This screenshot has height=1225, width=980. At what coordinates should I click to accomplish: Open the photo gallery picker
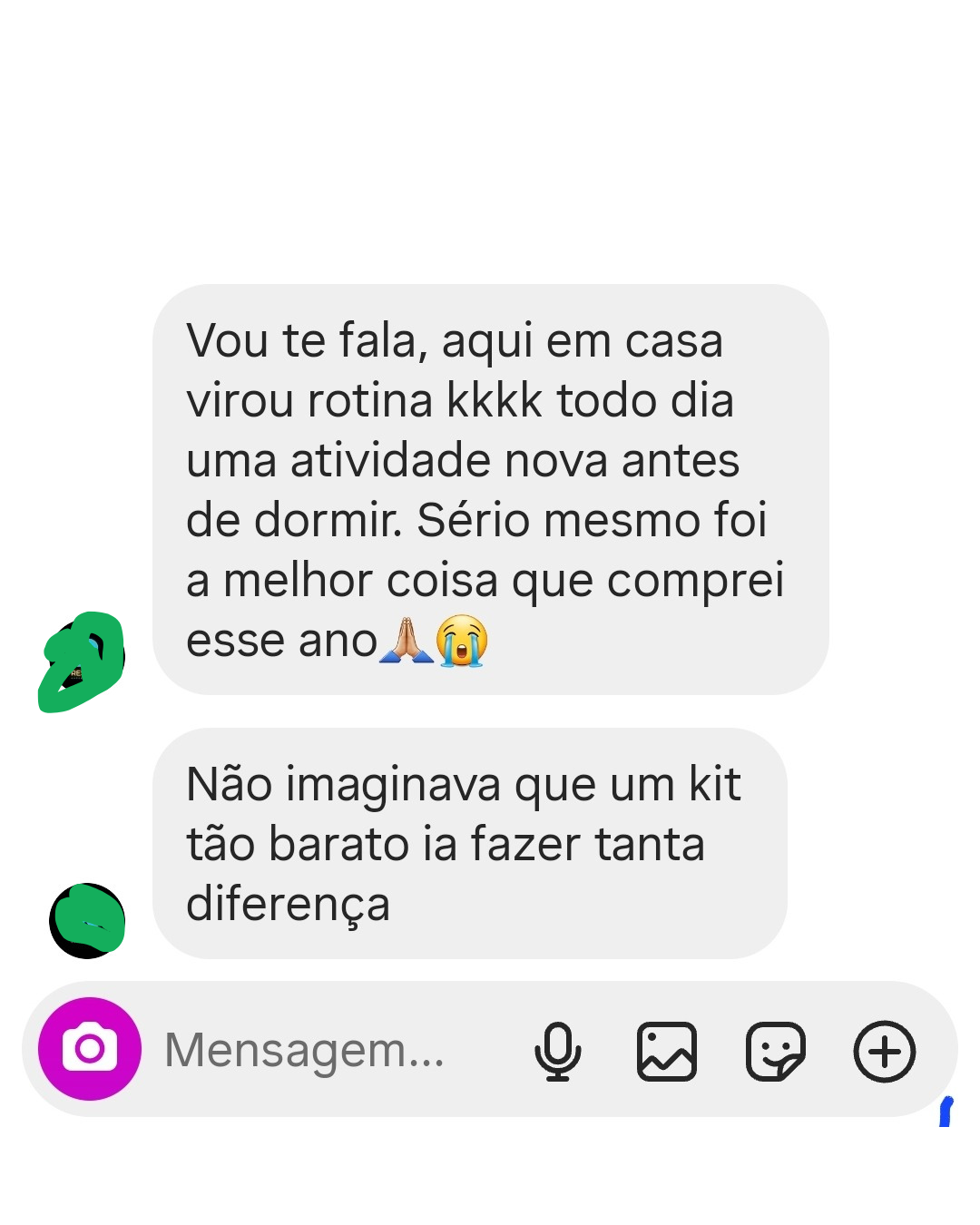click(x=667, y=1051)
